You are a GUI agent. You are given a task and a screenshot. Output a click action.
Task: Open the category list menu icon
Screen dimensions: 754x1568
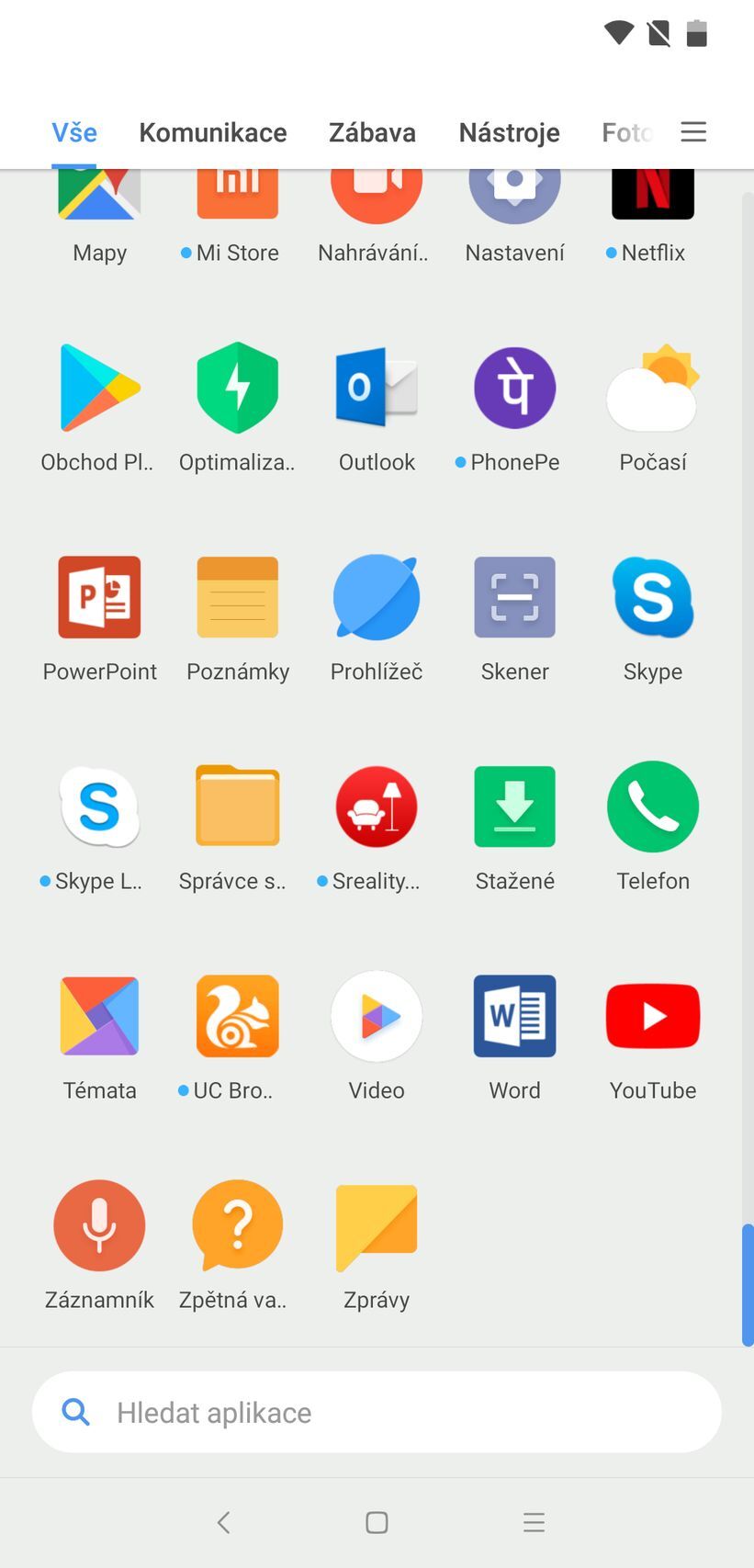(x=693, y=132)
